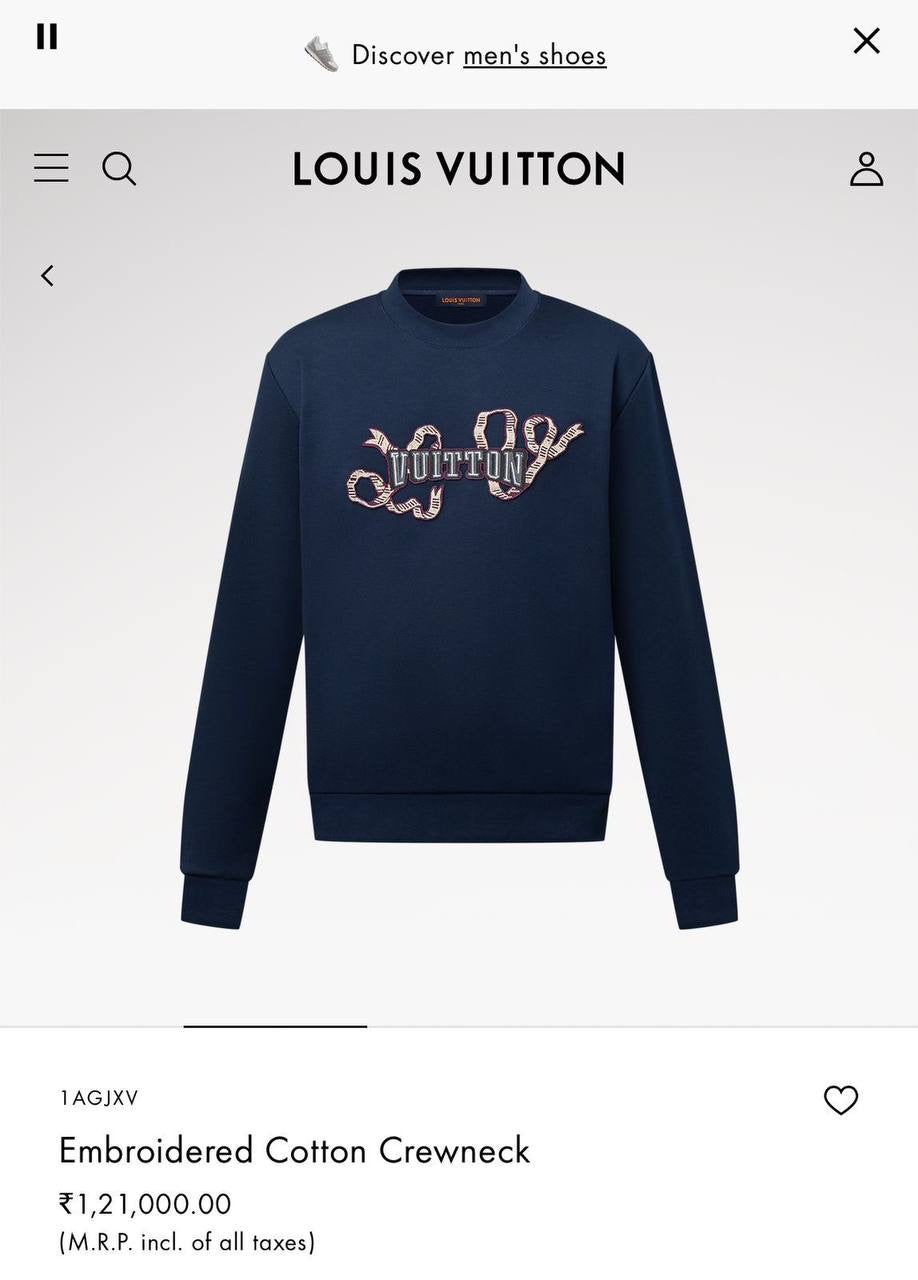Pause the promotional banner rotation
The height and width of the screenshot is (1280, 918).
click(x=47, y=37)
